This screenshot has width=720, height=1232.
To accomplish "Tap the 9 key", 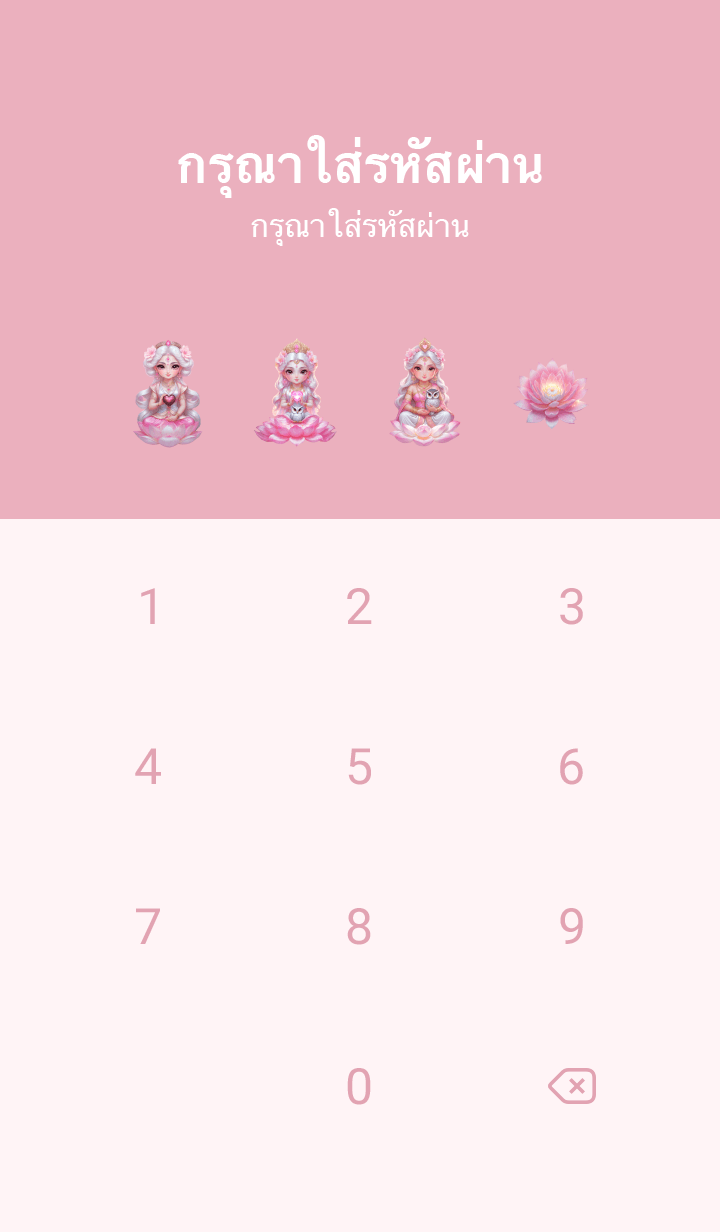I will coord(571,927).
